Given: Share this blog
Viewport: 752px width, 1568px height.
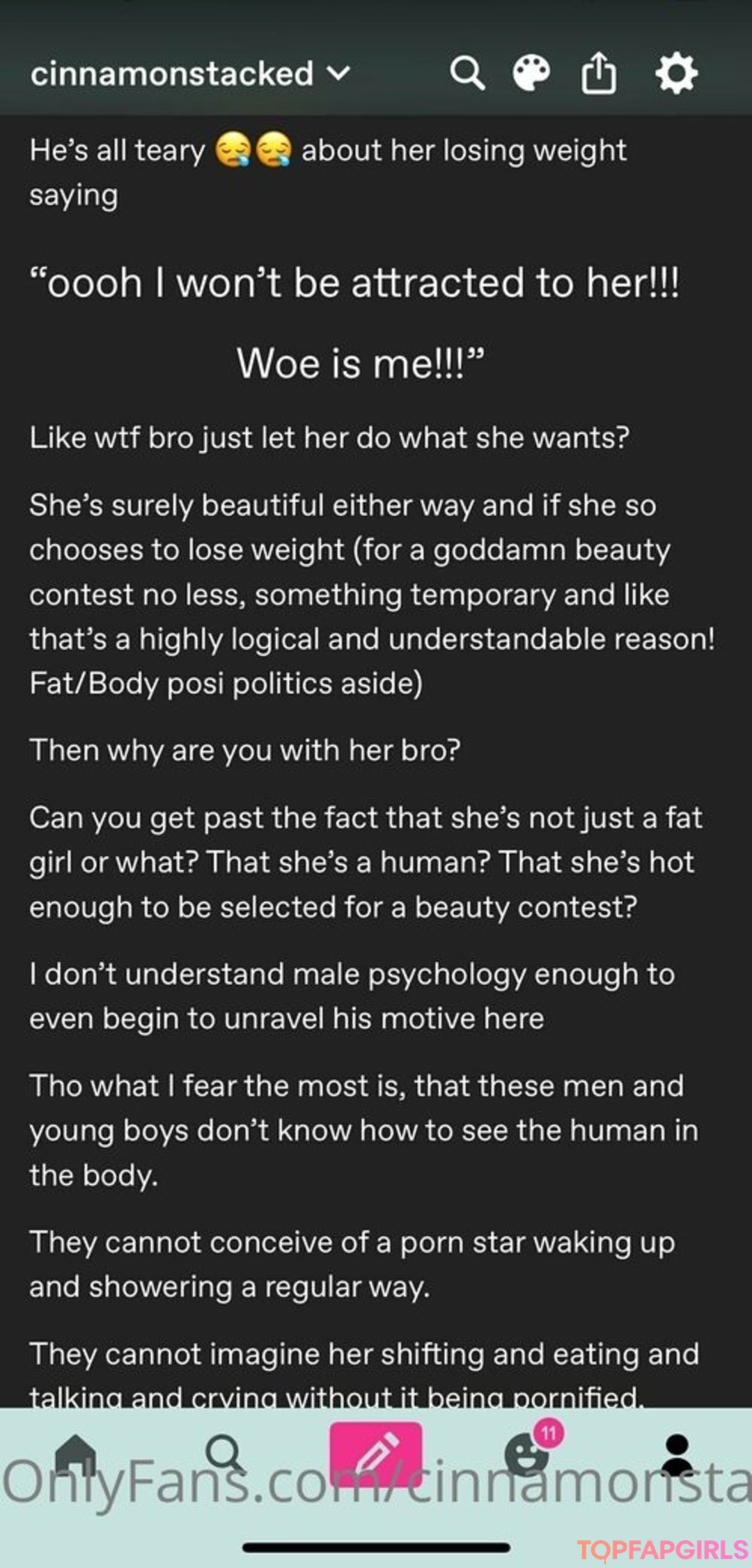Looking at the screenshot, I should pos(599,73).
